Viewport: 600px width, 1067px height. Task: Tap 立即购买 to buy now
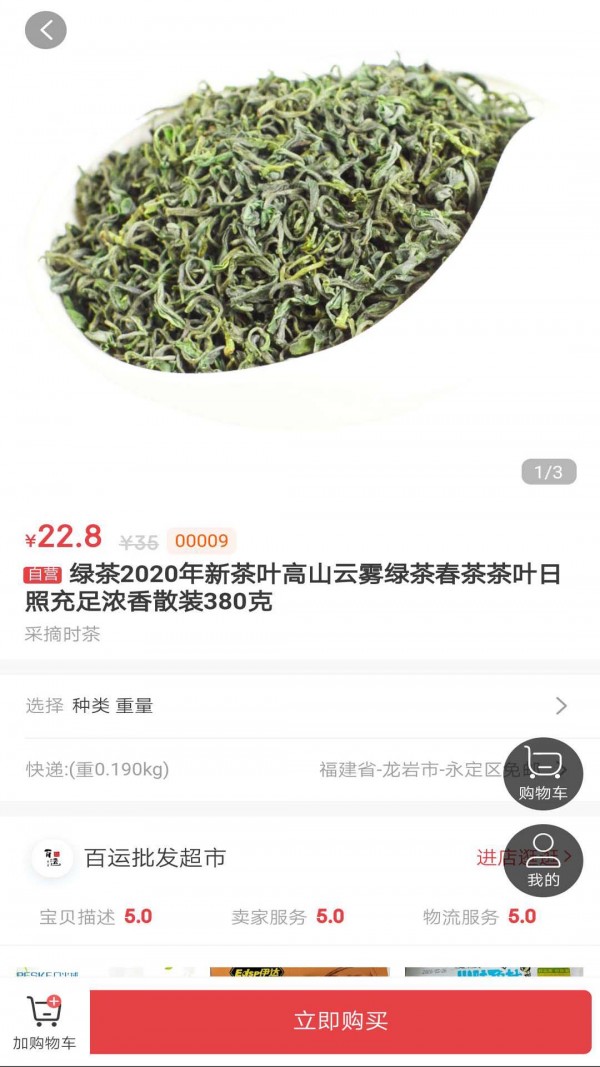(x=340, y=1021)
